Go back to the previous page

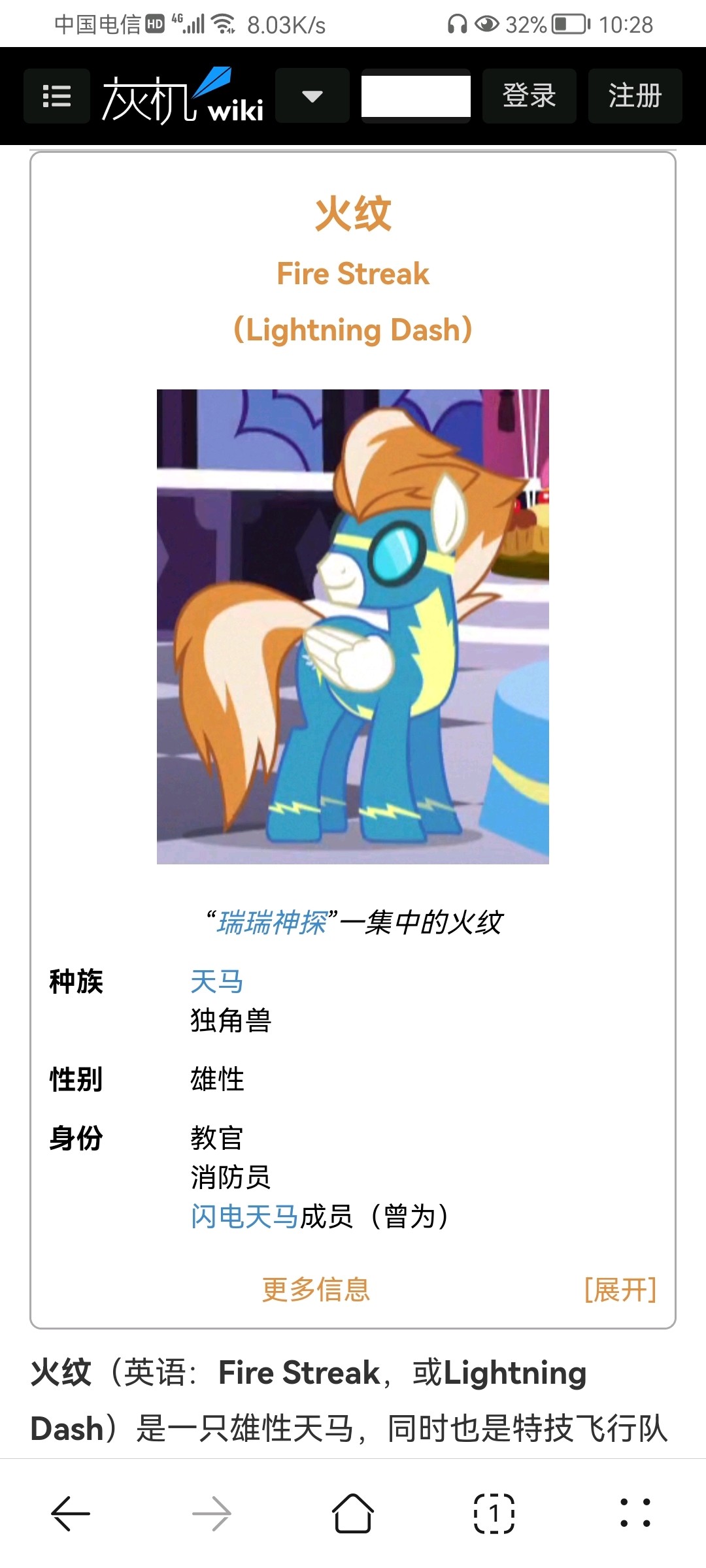pos(71,1513)
